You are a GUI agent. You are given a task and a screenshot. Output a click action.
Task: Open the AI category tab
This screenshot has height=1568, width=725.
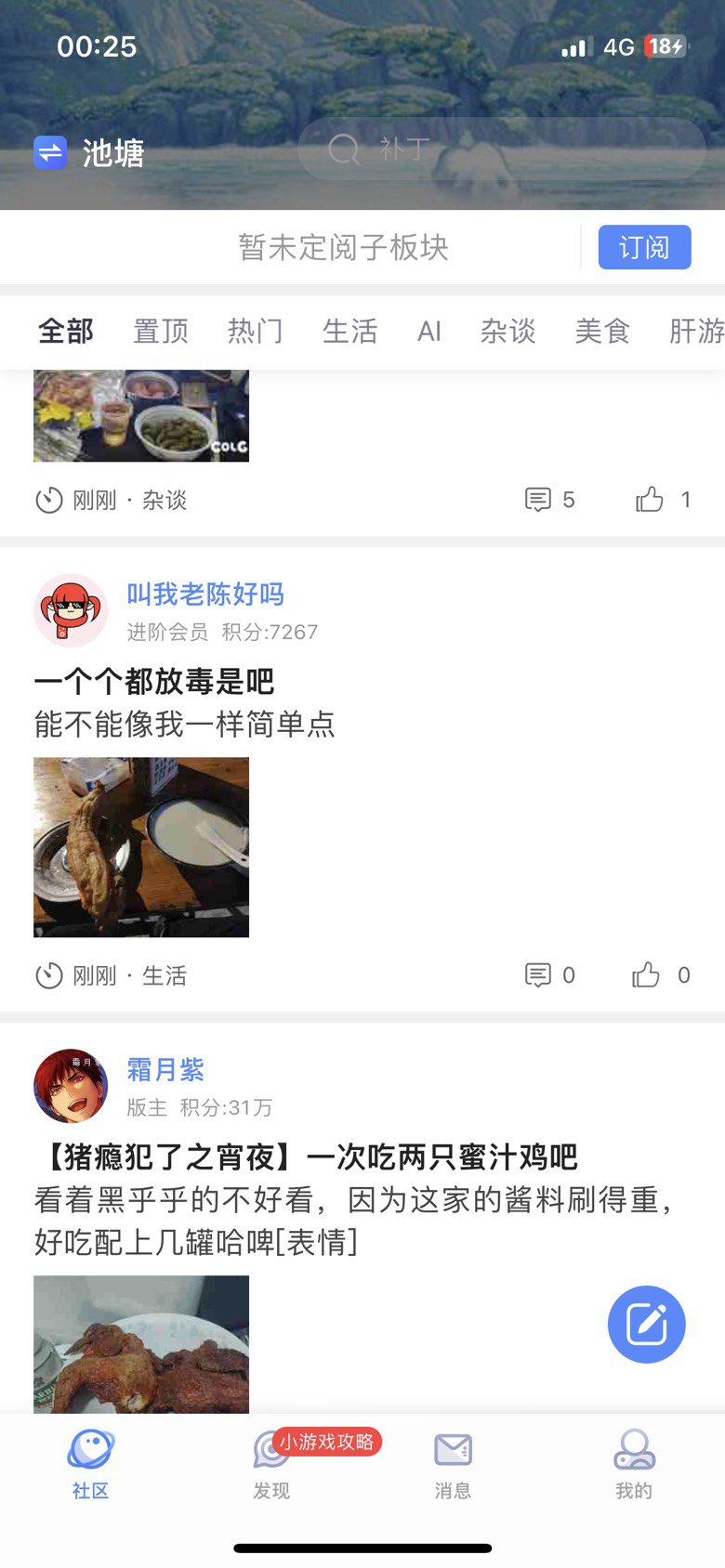429,331
